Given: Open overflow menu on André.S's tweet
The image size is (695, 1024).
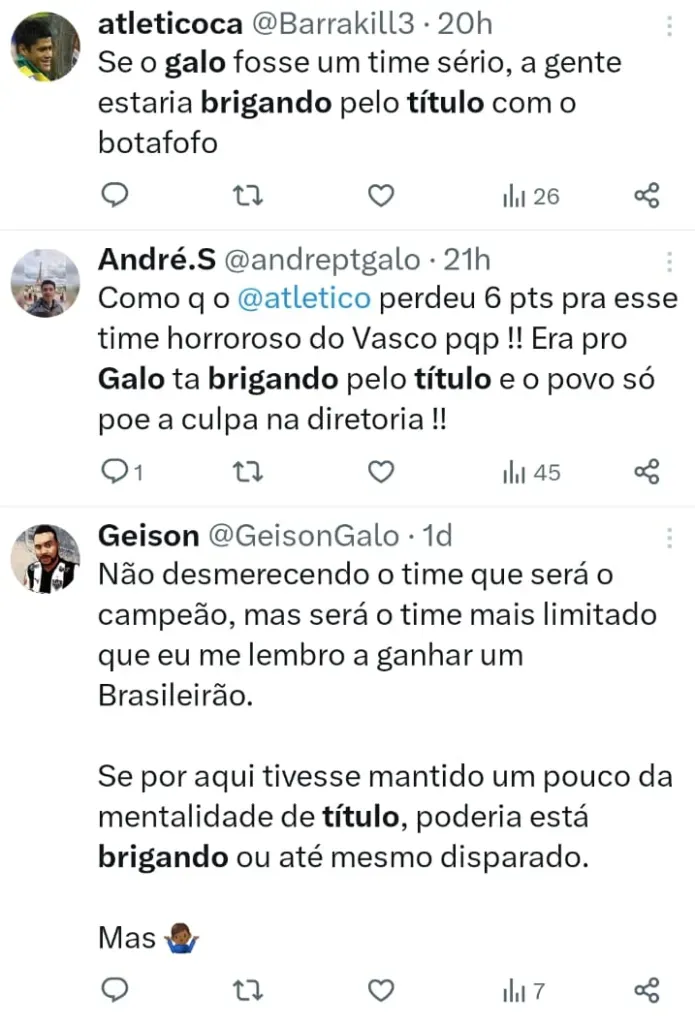Looking at the screenshot, I should pyautogui.click(x=668, y=262).
